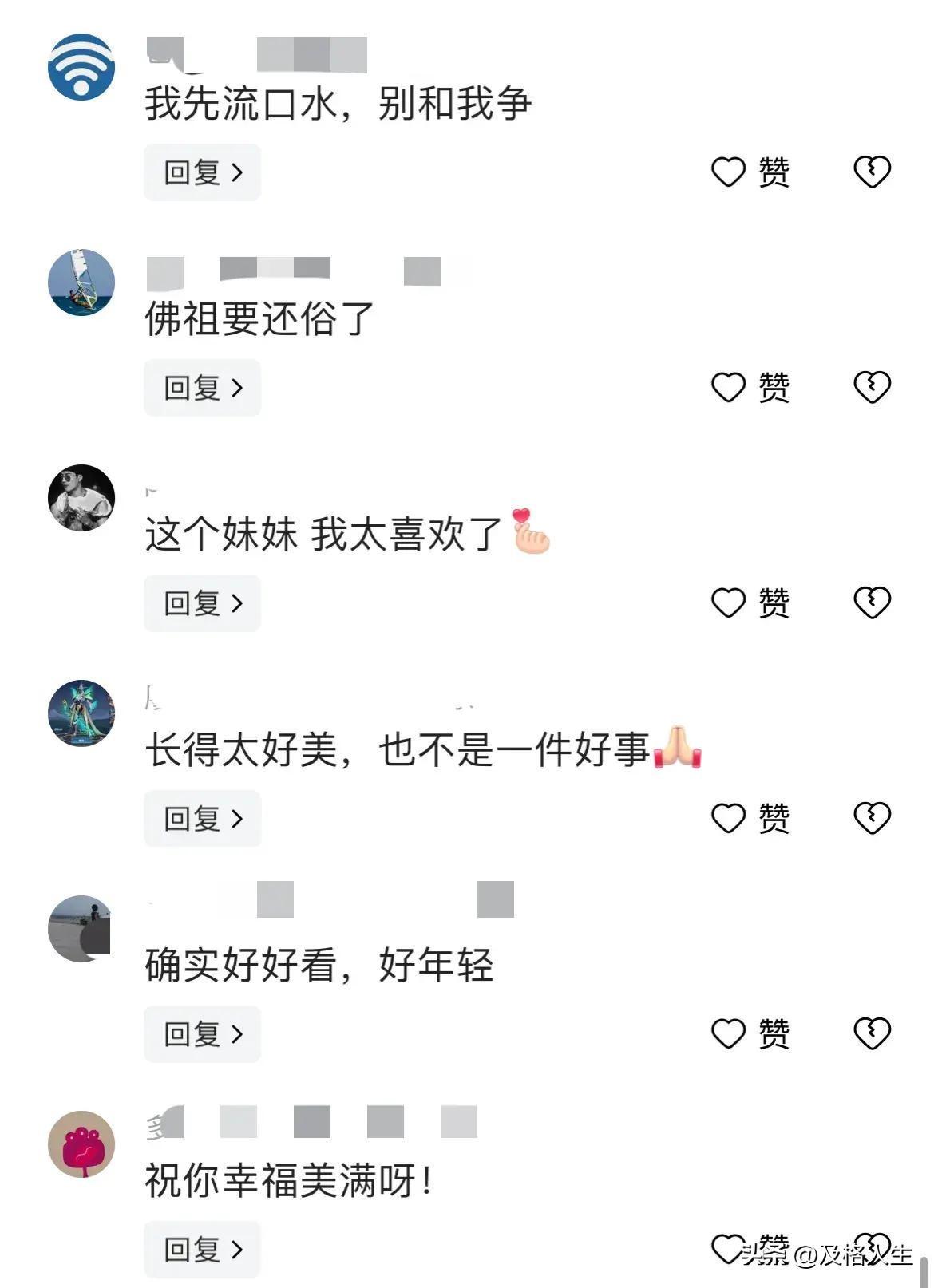Like the comment 我先流口水，别和我争
Image resolution: width=934 pixels, height=1288 pixels.
[728, 172]
